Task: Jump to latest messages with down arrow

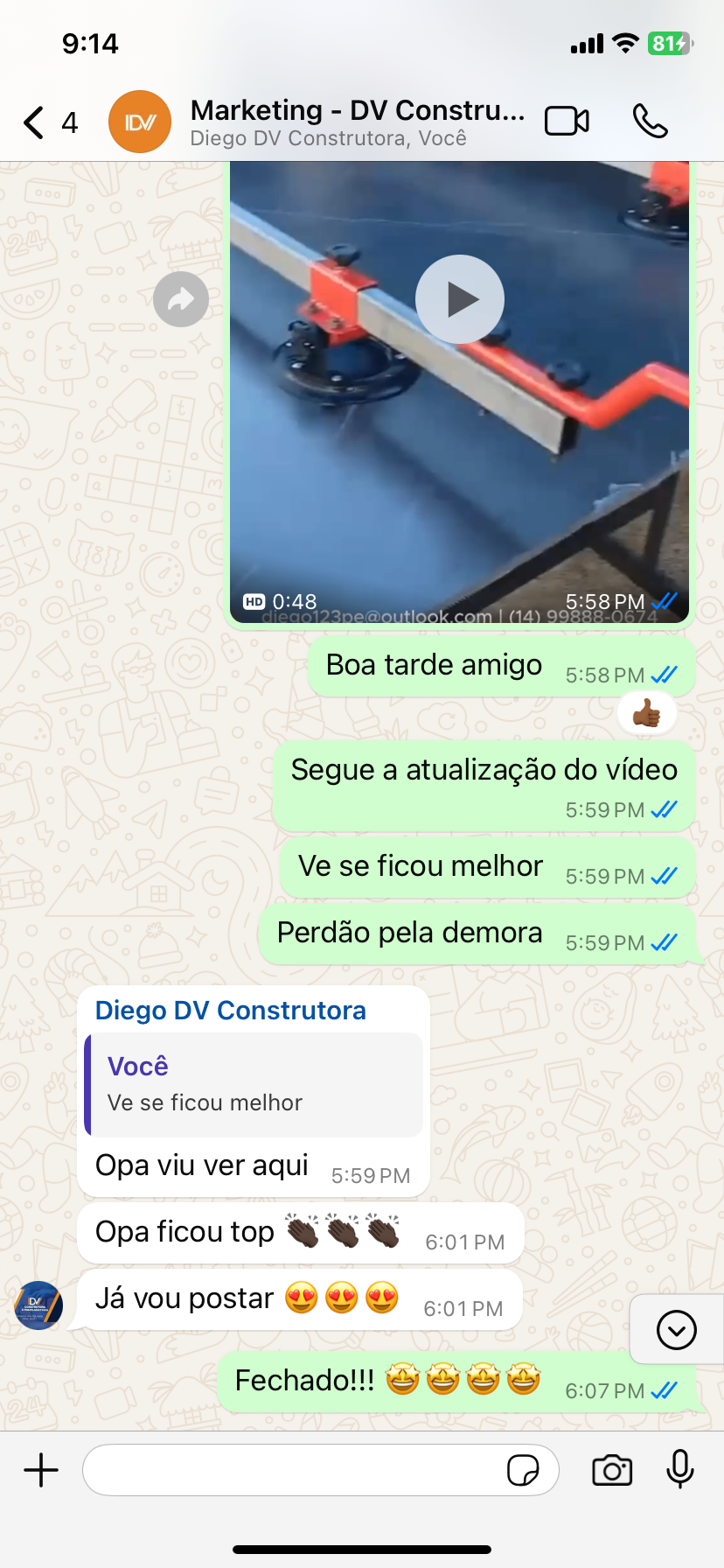Action: pyautogui.click(x=676, y=1330)
